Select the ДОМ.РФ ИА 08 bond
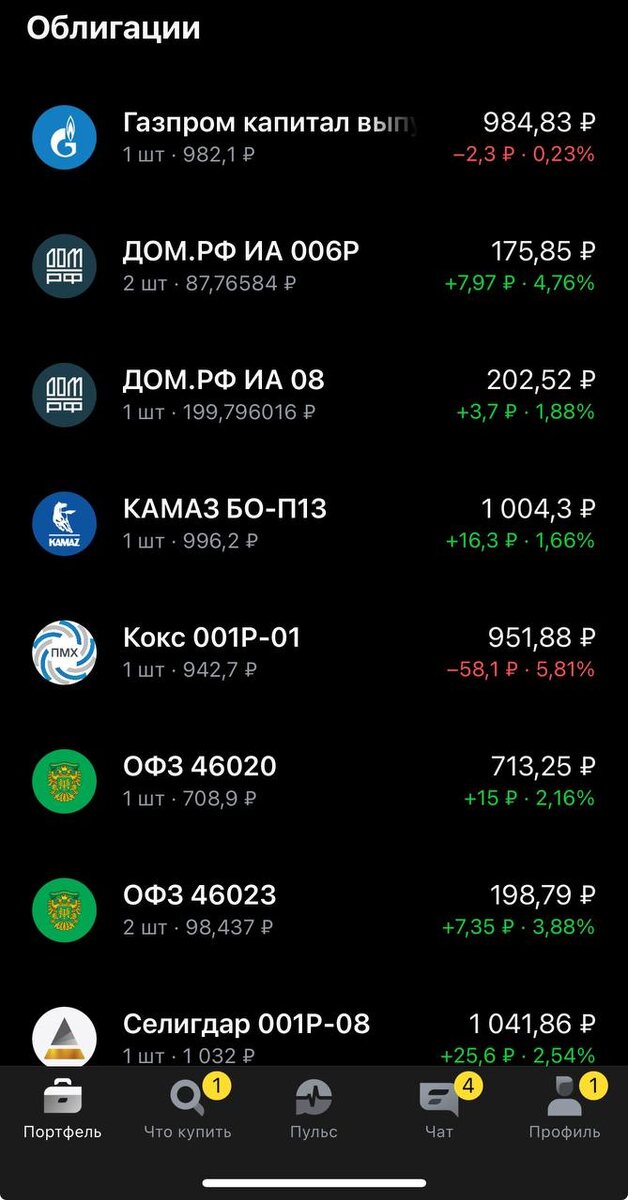Viewport: 628px width, 1200px height. point(313,395)
